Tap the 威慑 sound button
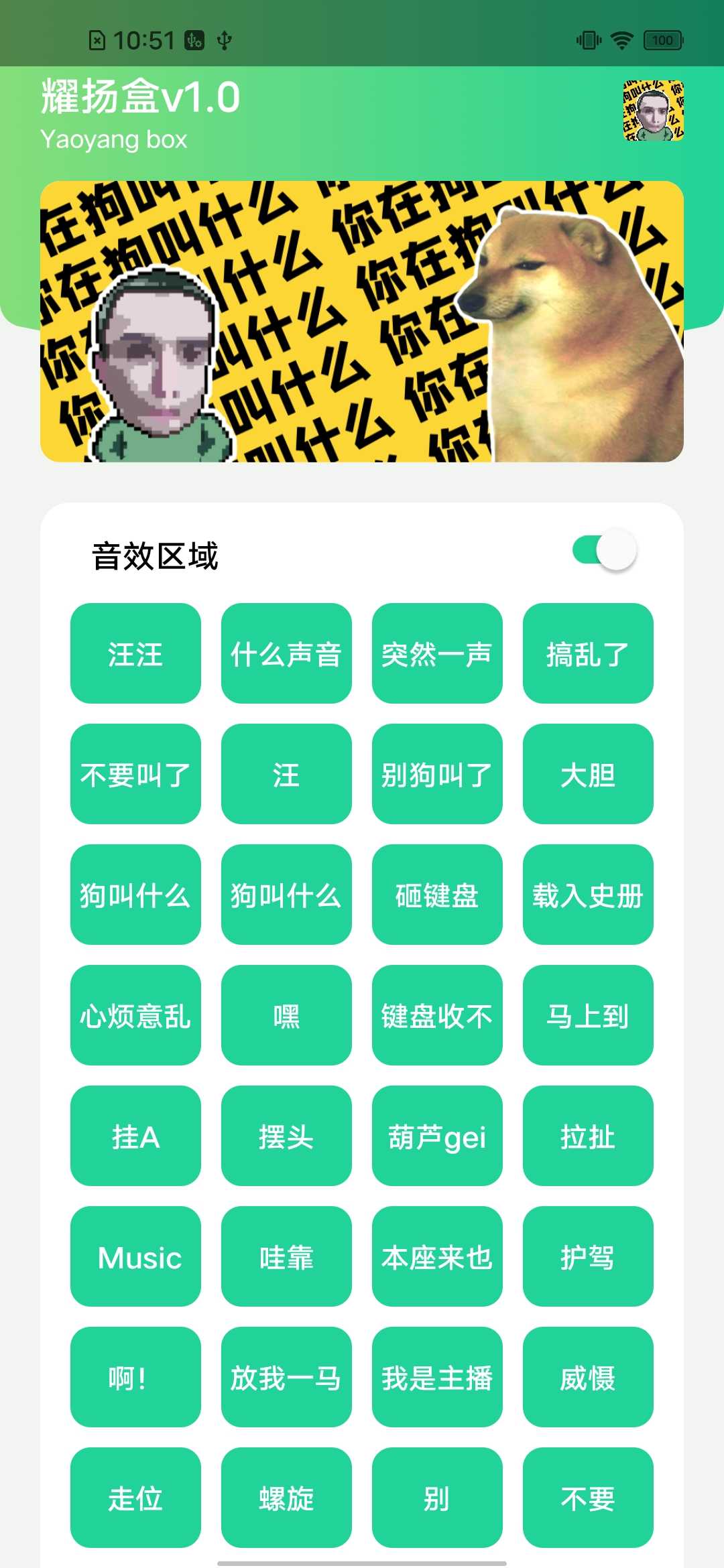Viewport: 724px width, 1568px height. [588, 1379]
